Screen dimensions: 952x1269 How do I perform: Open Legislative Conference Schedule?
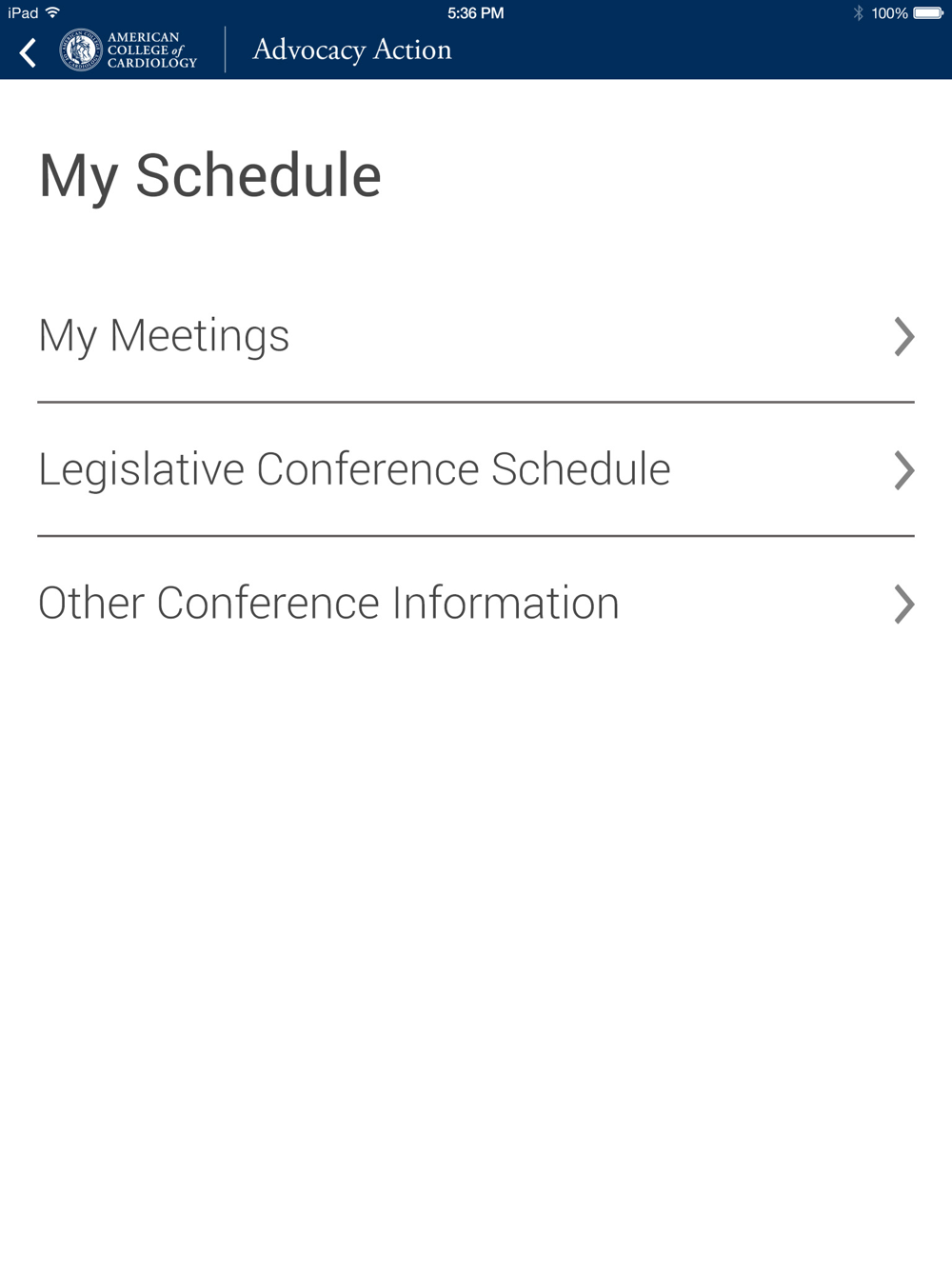point(475,469)
